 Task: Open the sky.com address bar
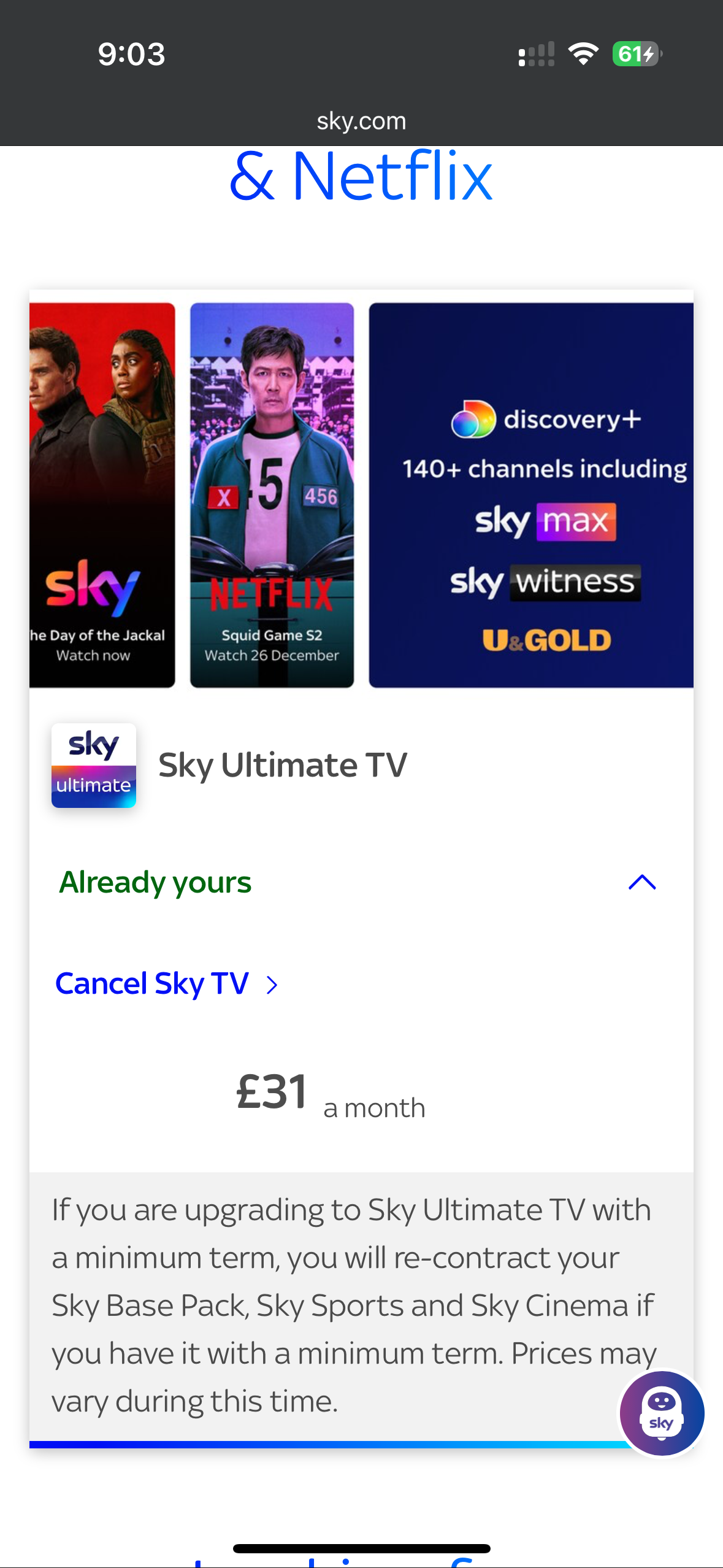361,120
